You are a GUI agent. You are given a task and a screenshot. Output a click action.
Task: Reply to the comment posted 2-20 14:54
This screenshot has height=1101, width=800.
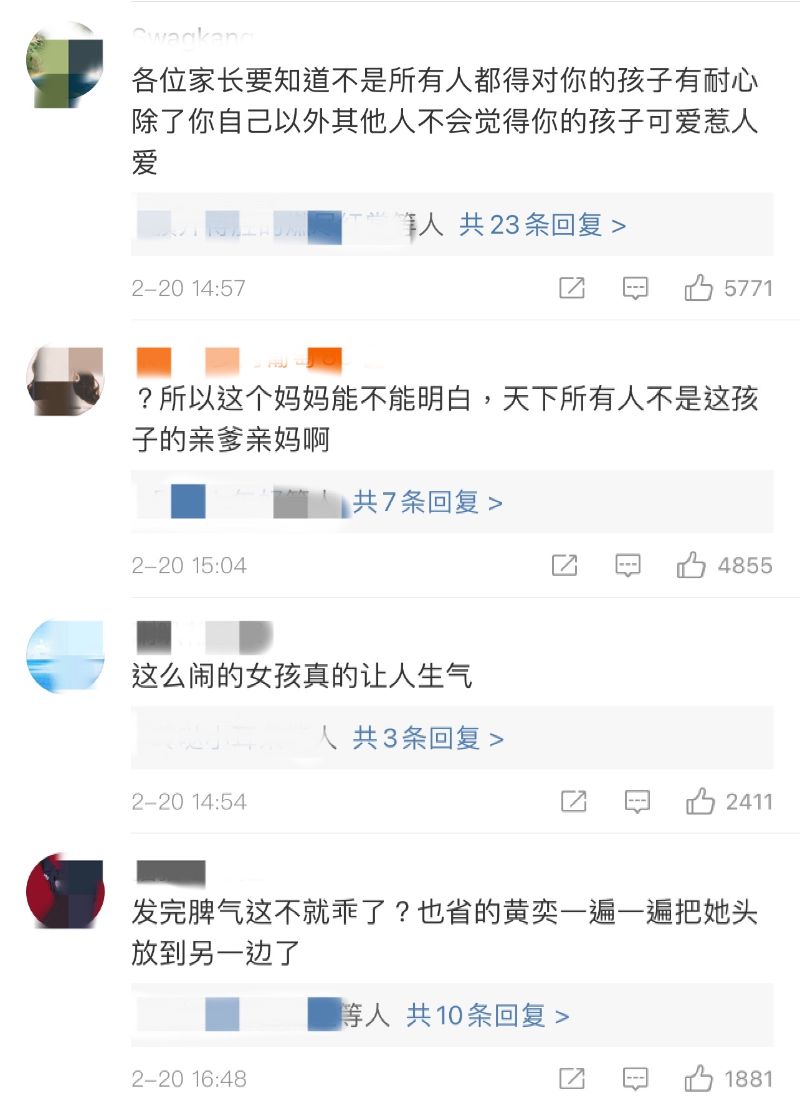(x=637, y=802)
